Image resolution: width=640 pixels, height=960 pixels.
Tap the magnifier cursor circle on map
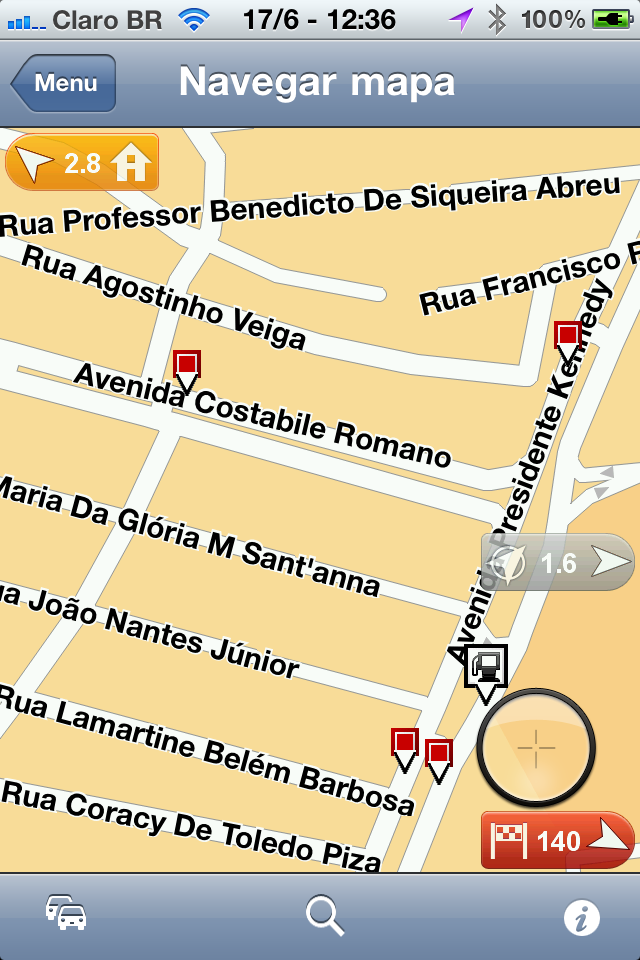click(536, 748)
